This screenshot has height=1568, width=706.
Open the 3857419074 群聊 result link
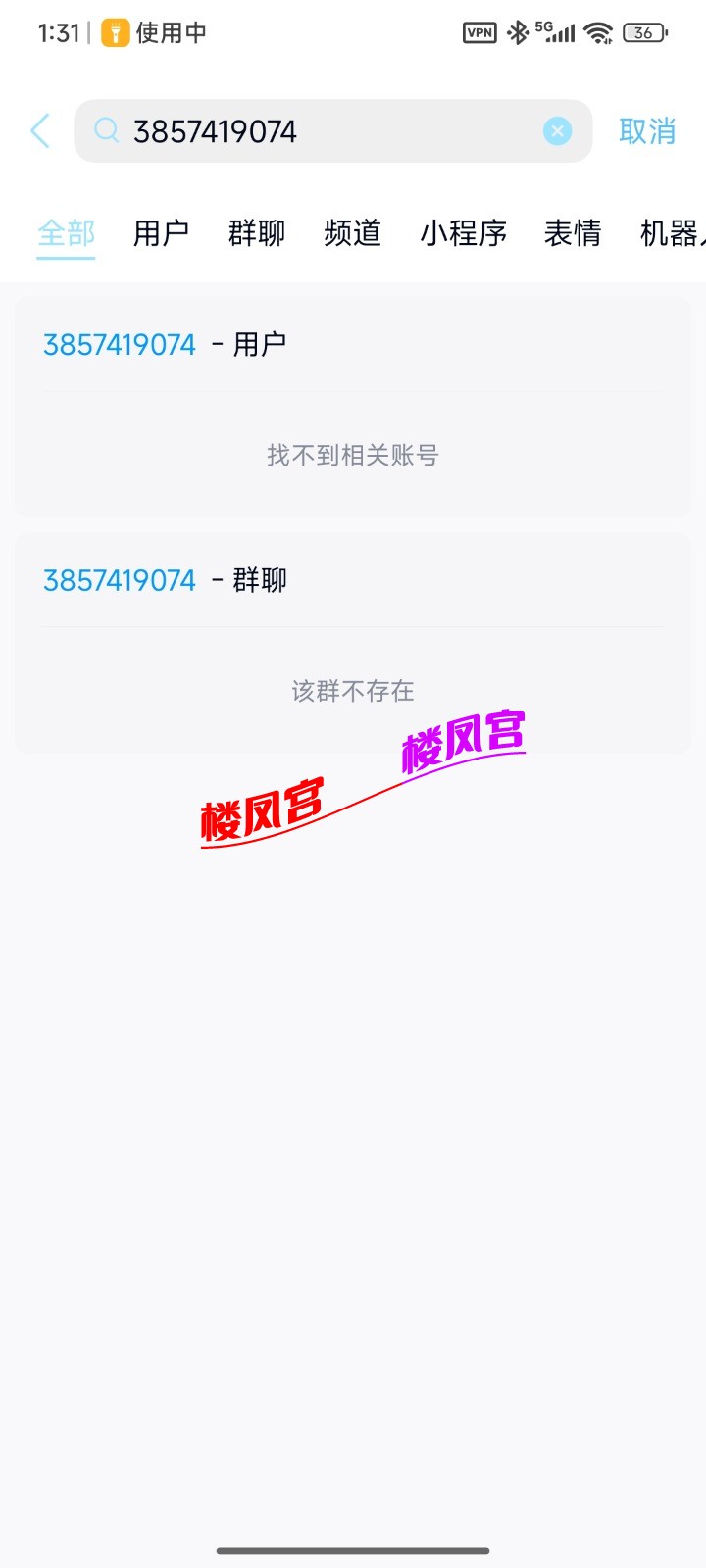(x=120, y=580)
